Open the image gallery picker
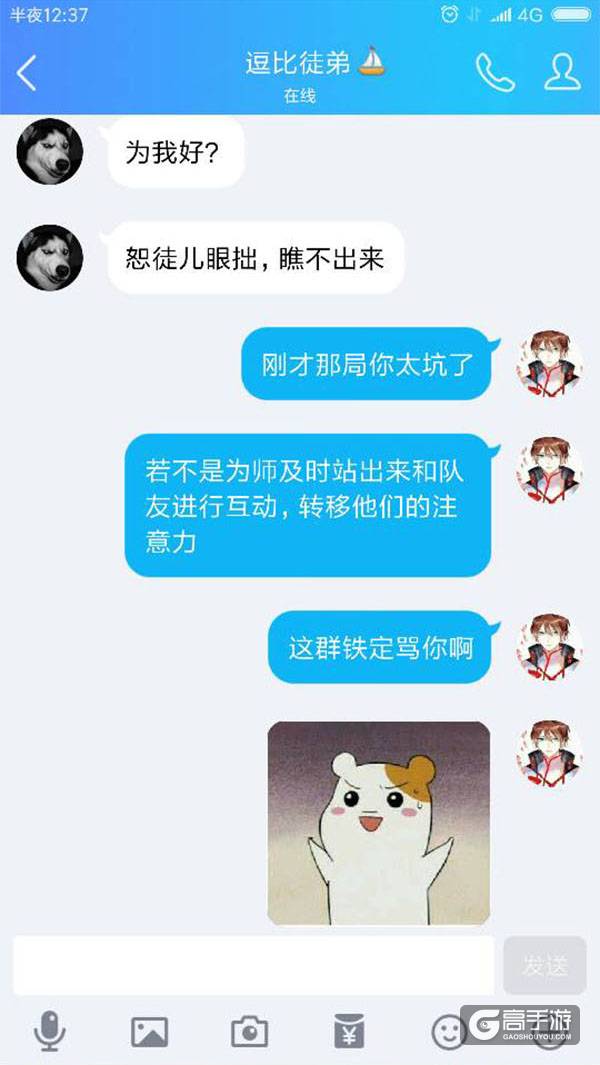Image resolution: width=600 pixels, height=1065 pixels. coord(149,1030)
